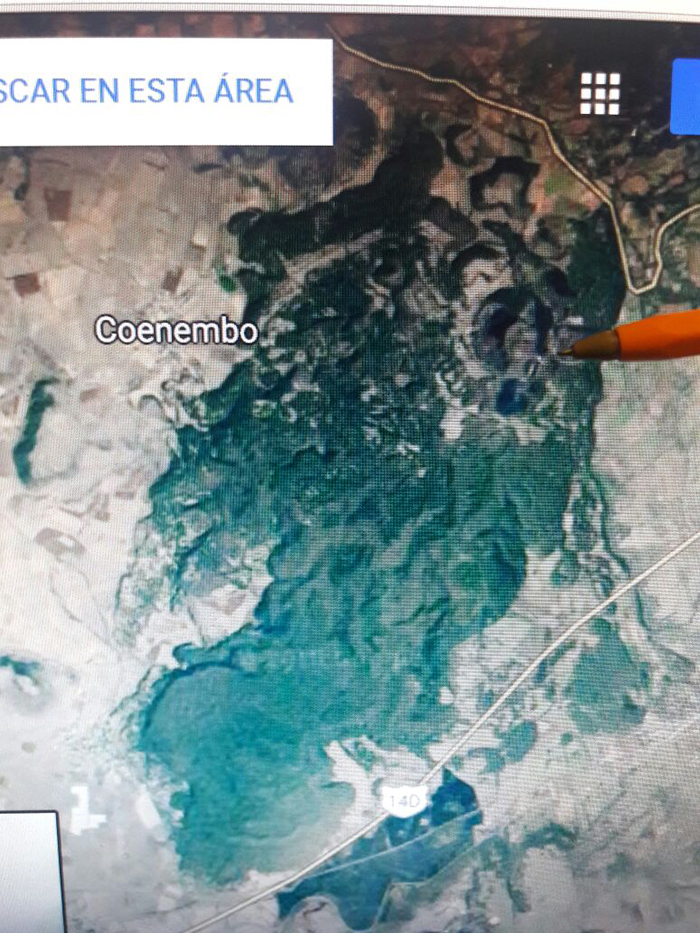Viewport: 700px width, 933px height.
Task: Tap the BUSCAR EN ESTA ÁREA button
Action: [x=150, y=91]
